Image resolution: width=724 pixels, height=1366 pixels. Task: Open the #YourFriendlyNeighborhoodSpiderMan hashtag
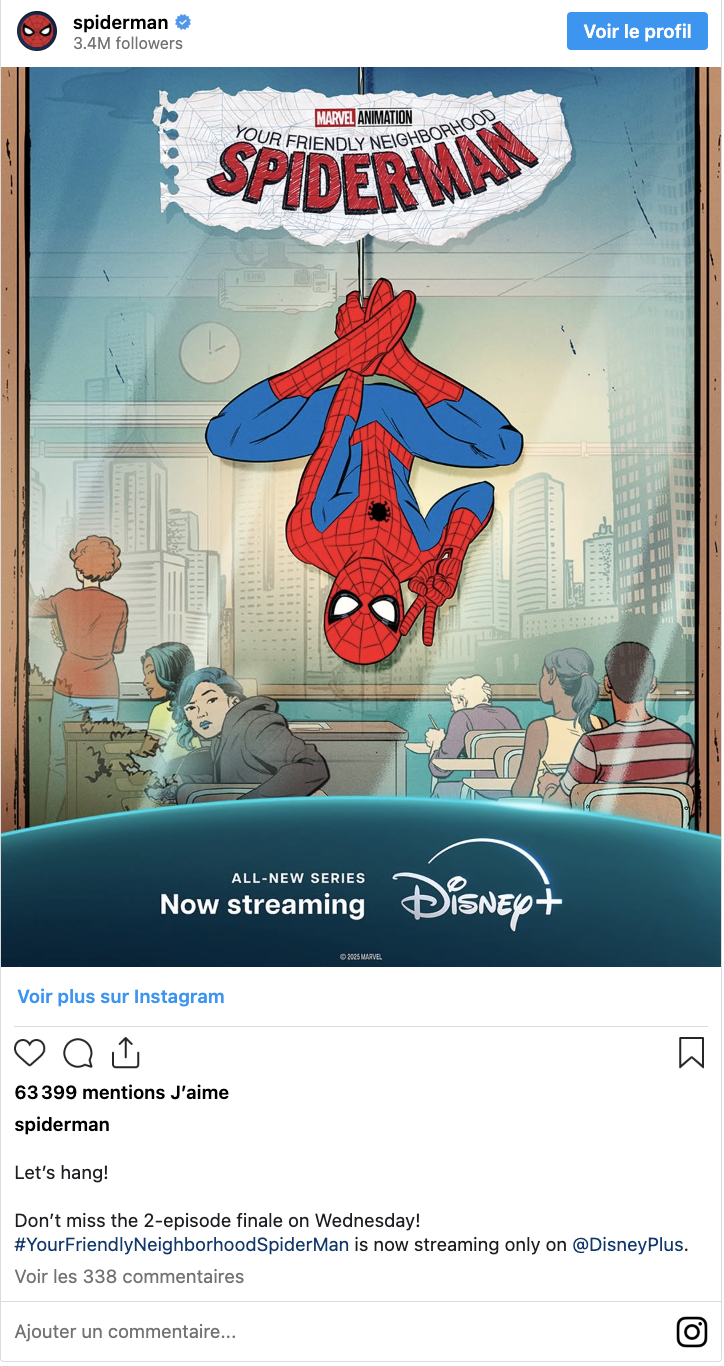pos(182,1245)
